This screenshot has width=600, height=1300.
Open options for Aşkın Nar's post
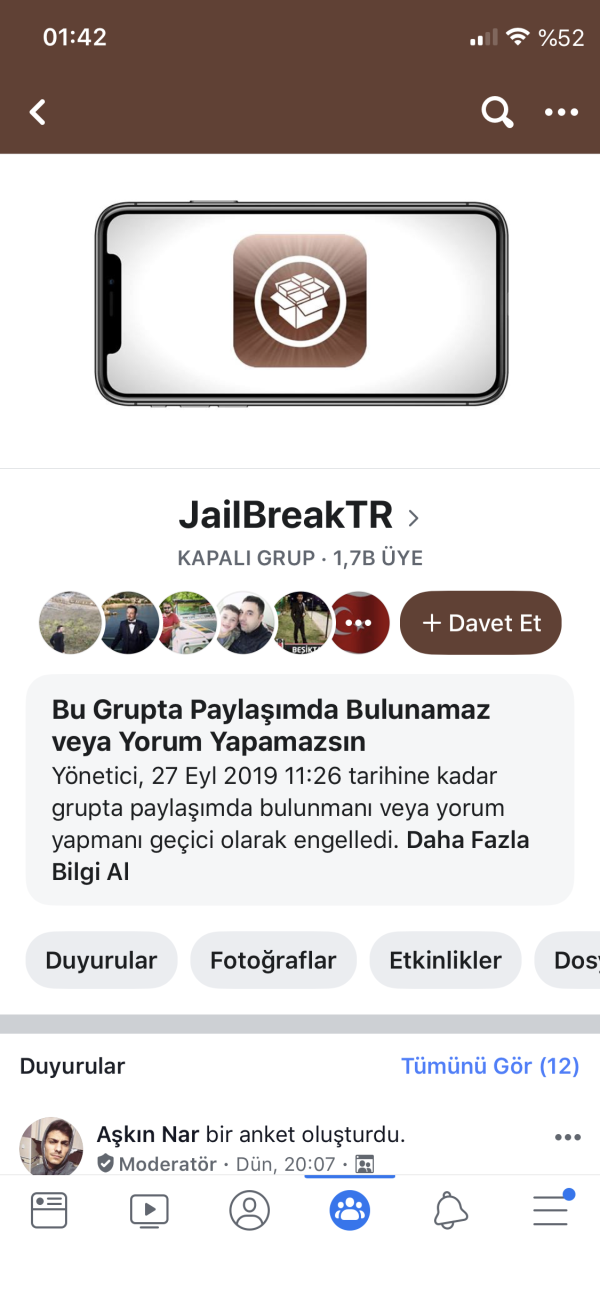click(x=567, y=1137)
